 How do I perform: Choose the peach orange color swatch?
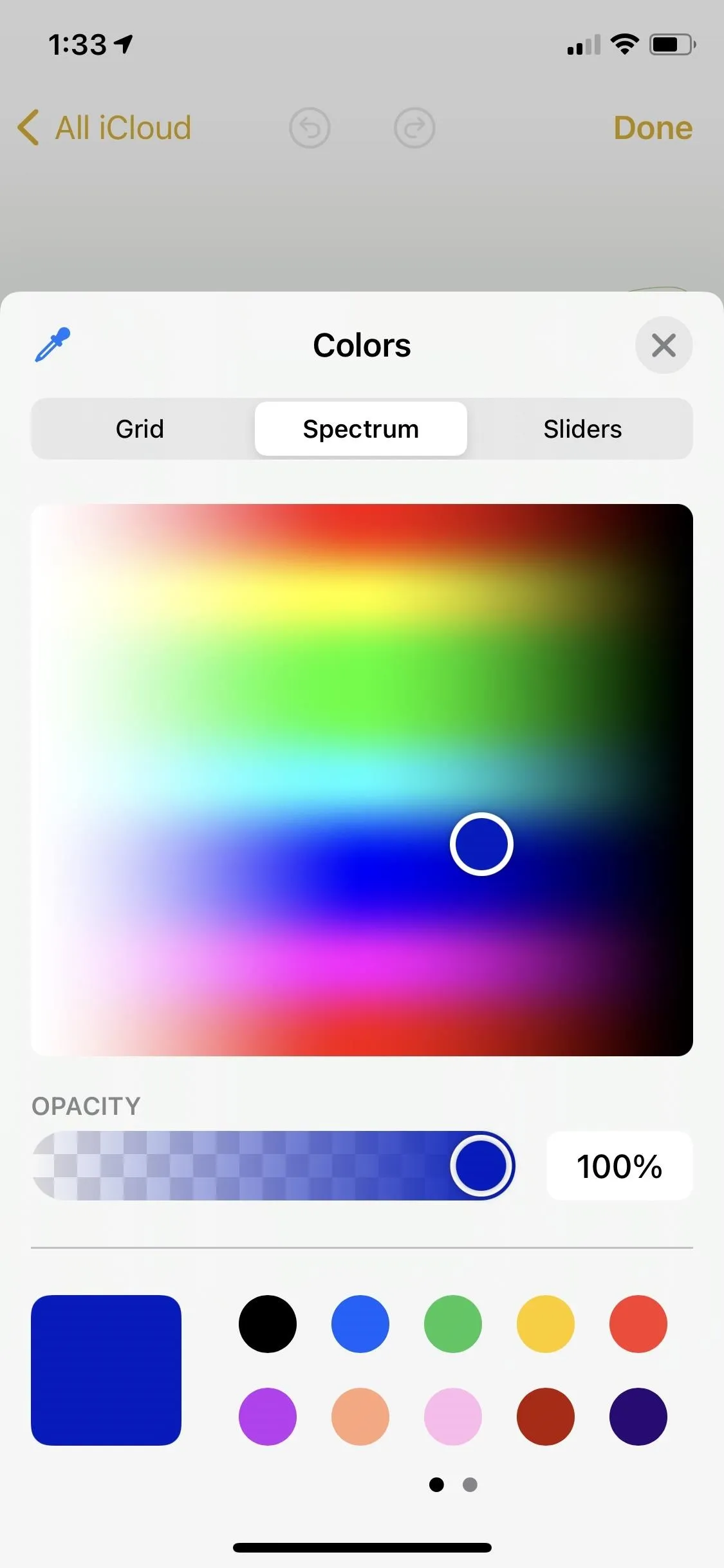360,1416
